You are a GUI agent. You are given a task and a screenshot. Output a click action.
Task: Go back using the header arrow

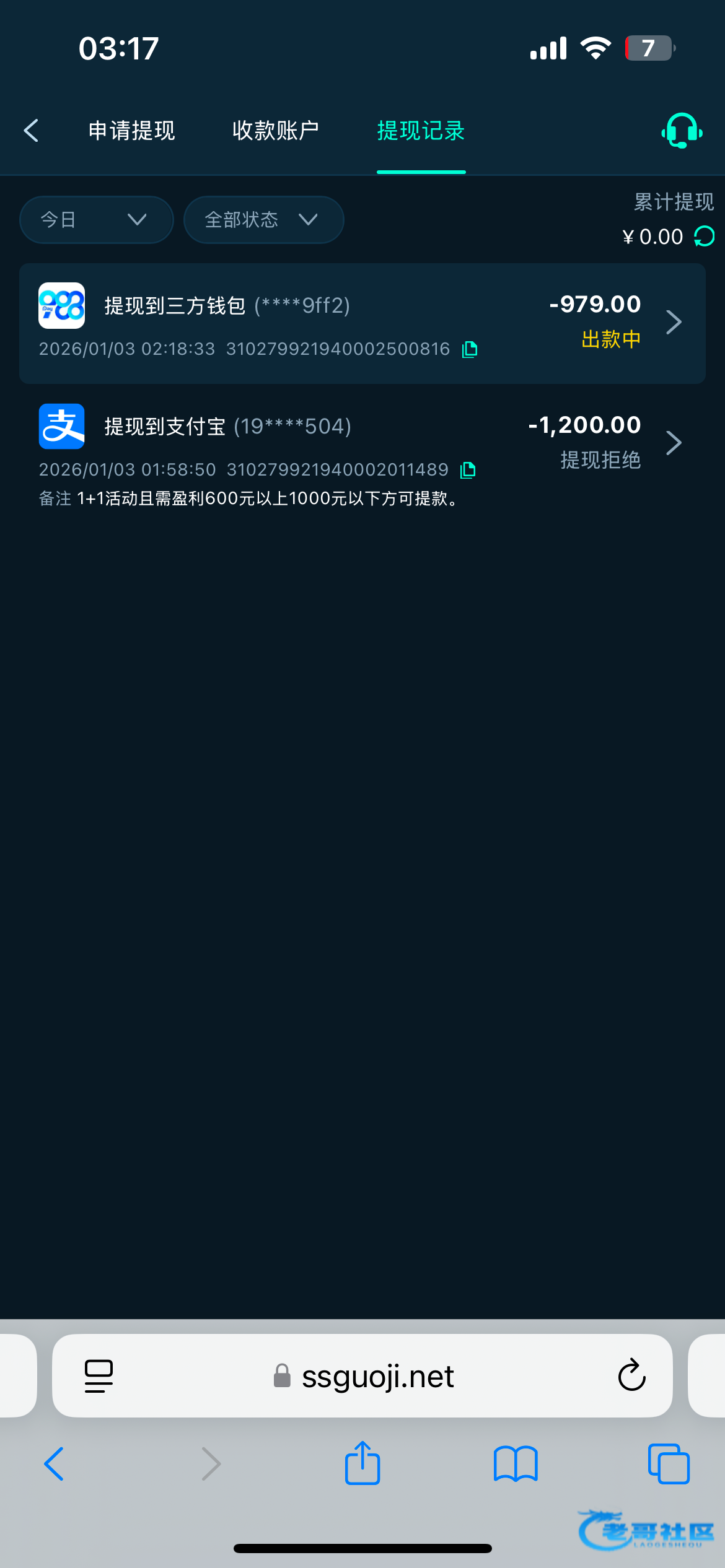(32, 131)
